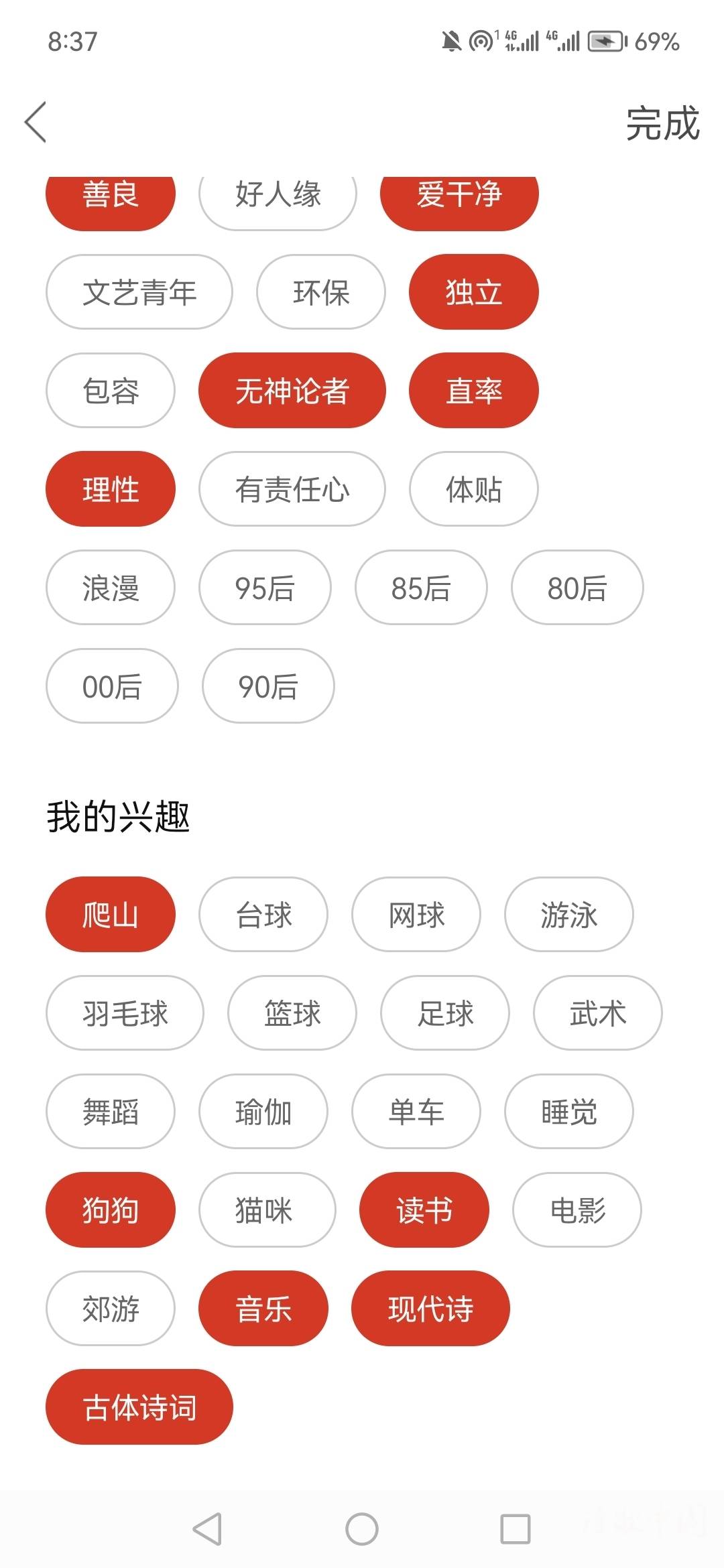
Task: Select the 环保 tag
Action: [321, 292]
